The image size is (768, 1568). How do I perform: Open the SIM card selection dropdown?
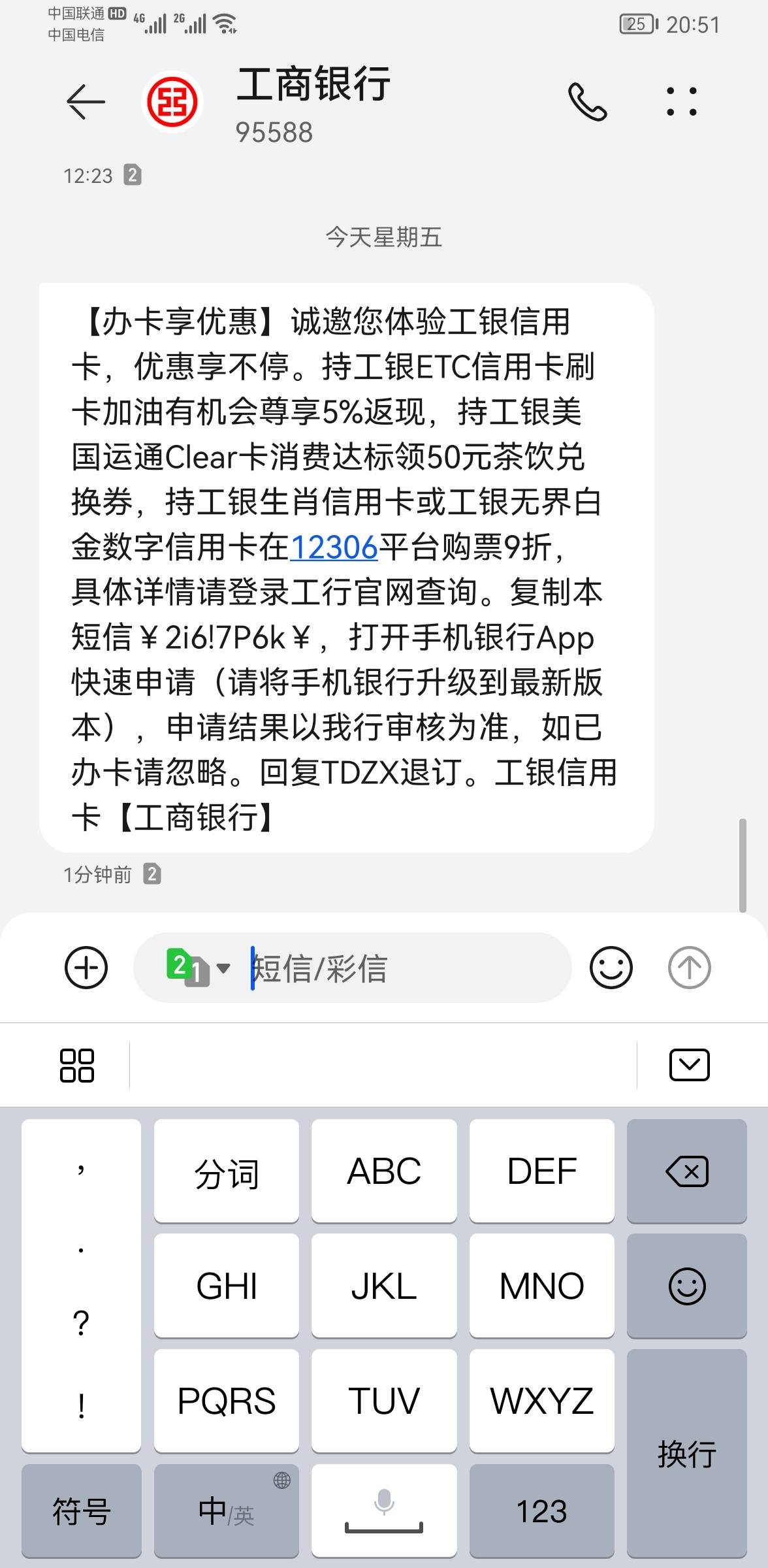196,968
